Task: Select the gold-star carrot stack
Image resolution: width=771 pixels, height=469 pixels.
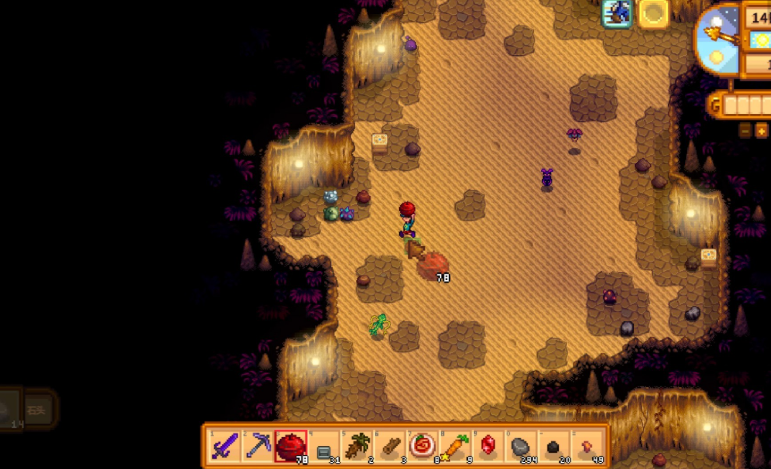Action: coord(456,445)
